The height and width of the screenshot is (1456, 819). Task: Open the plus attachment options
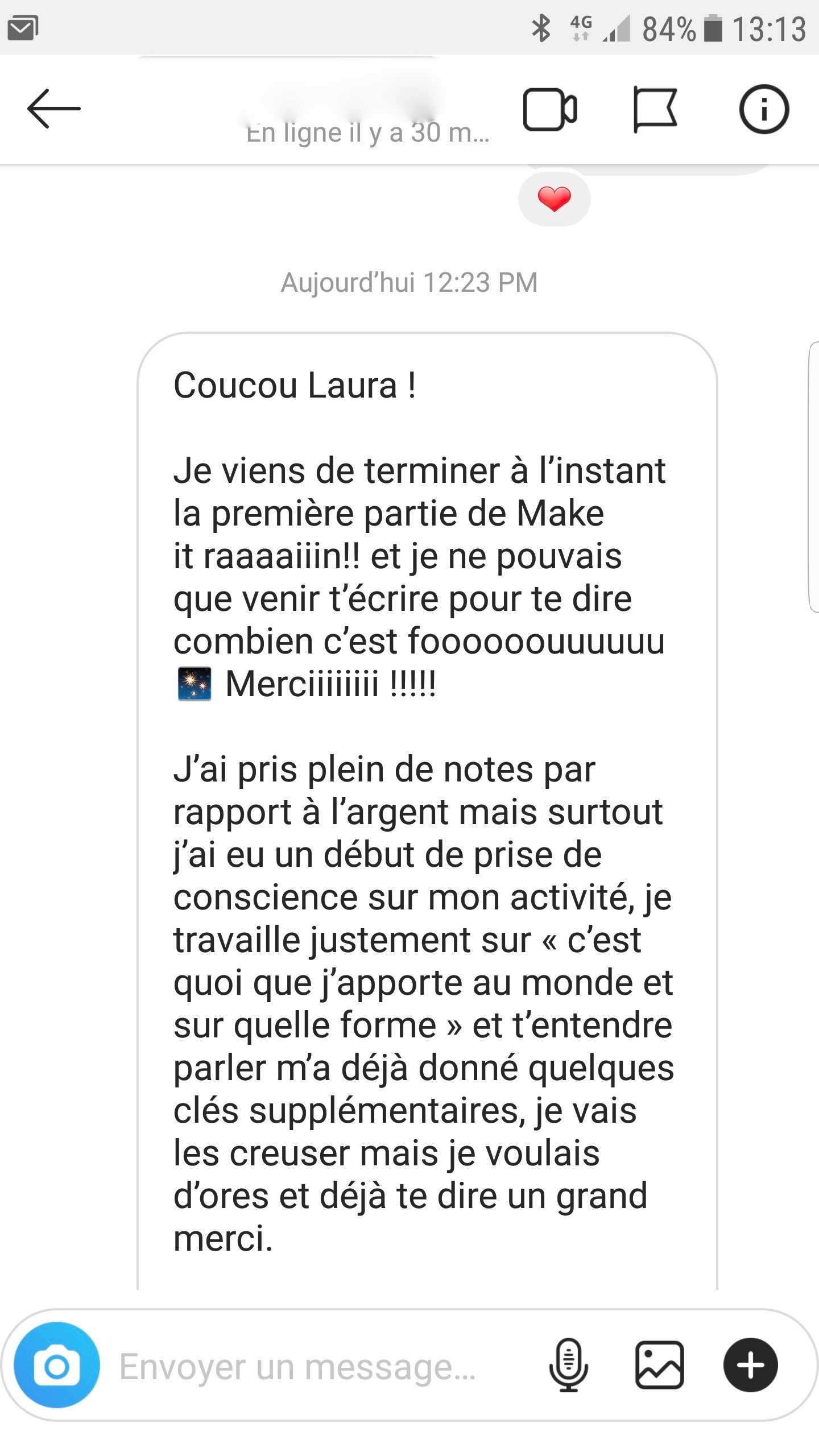[750, 1365]
